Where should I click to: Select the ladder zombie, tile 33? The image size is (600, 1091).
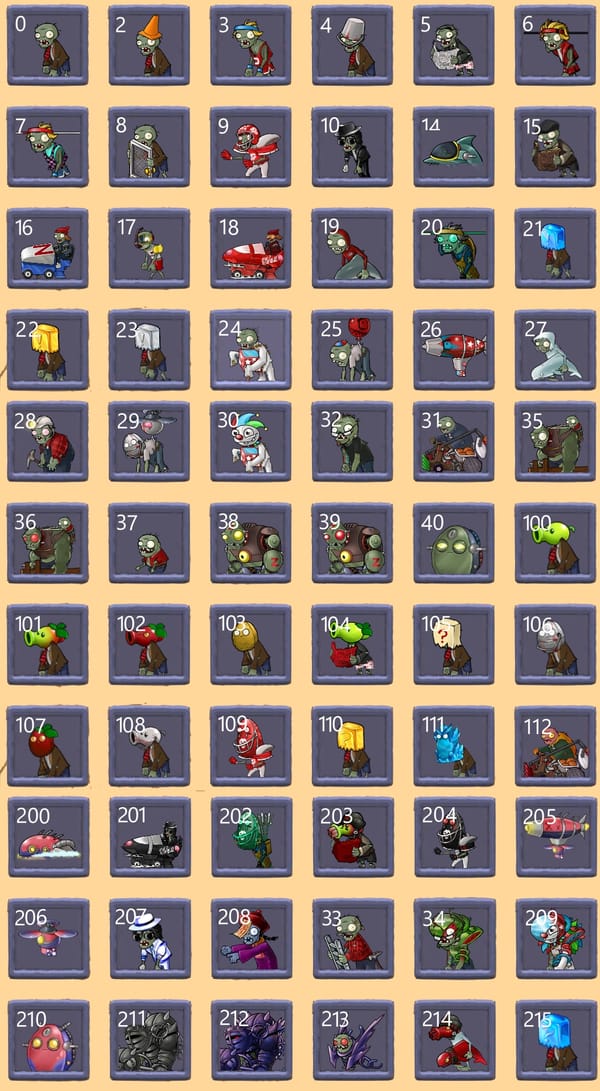[x=352, y=939]
